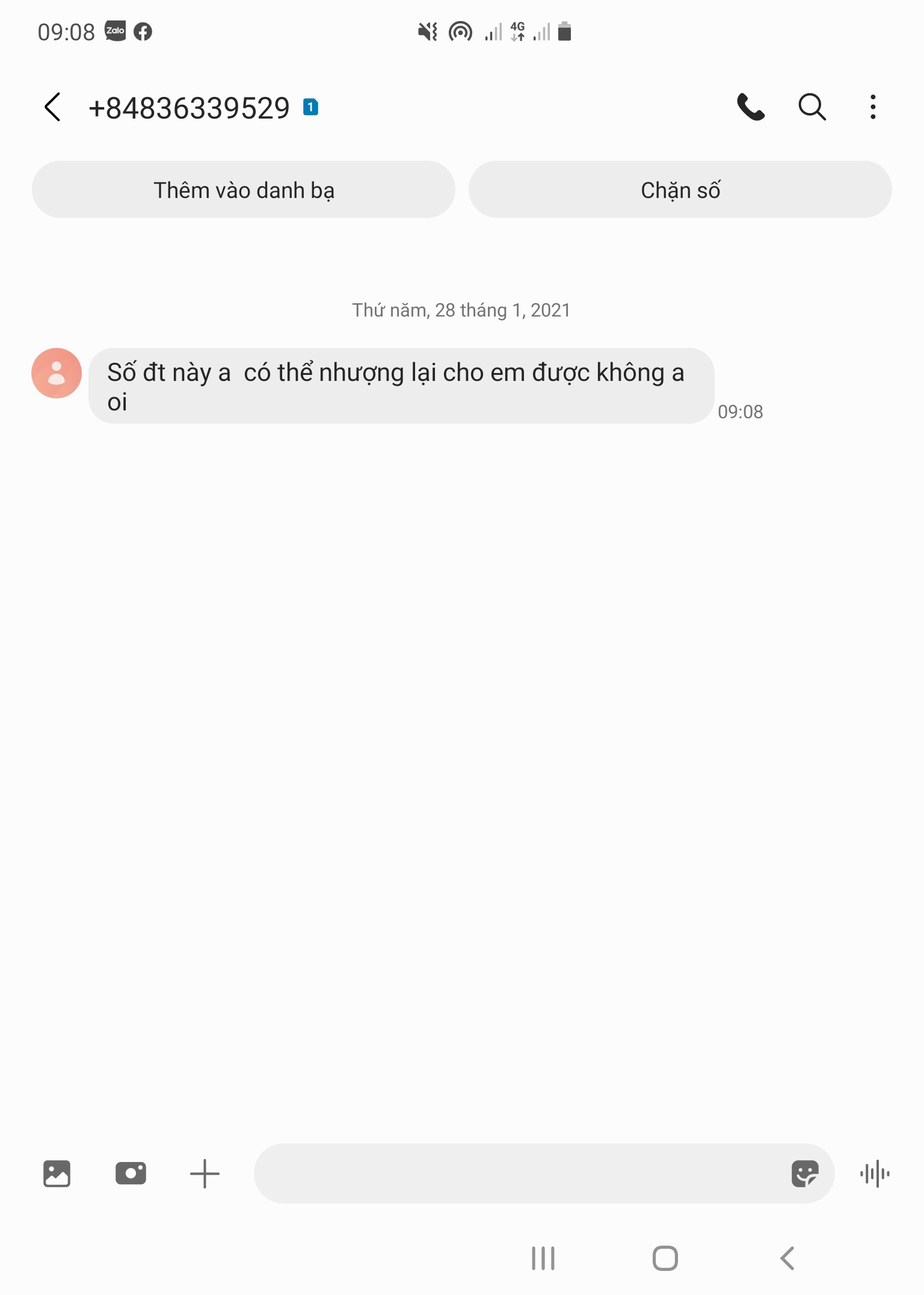
Task: Go back to the conversation list
Action: click(x=53, y=107)
